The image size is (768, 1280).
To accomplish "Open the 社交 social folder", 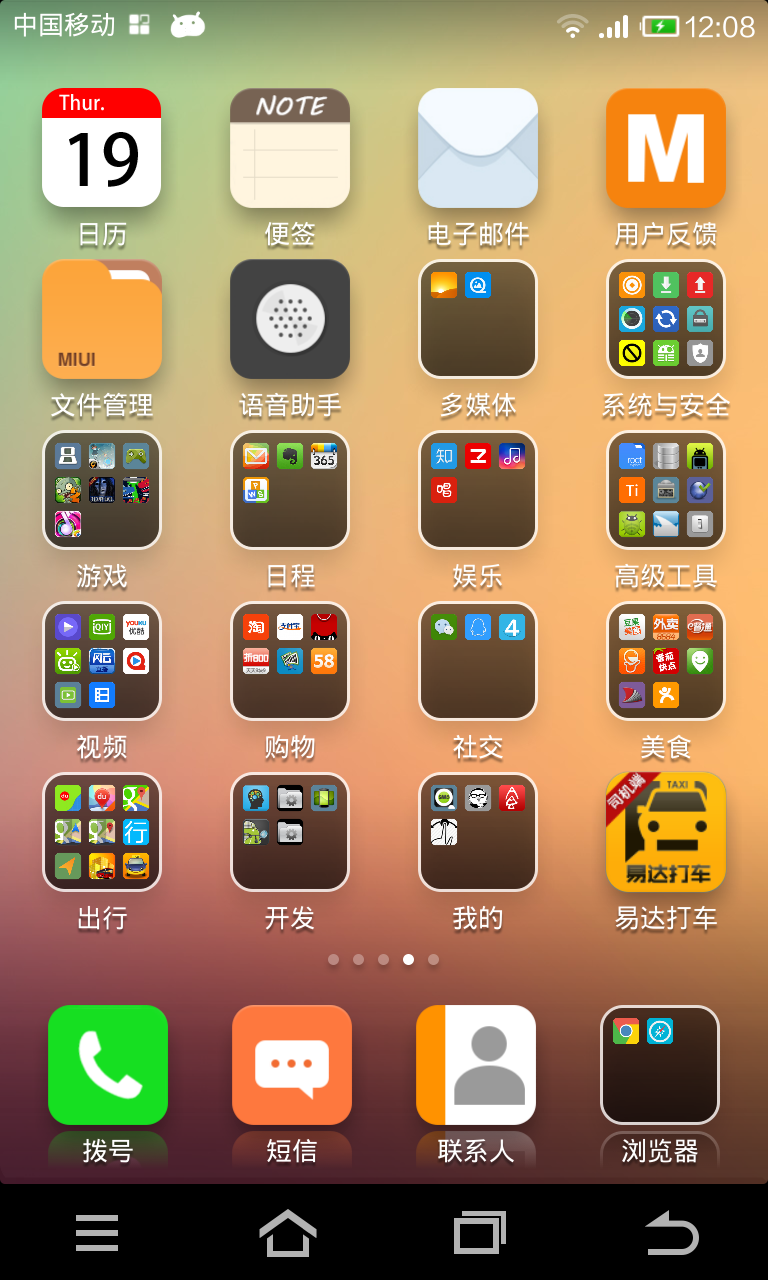I will tap(478, 661).
